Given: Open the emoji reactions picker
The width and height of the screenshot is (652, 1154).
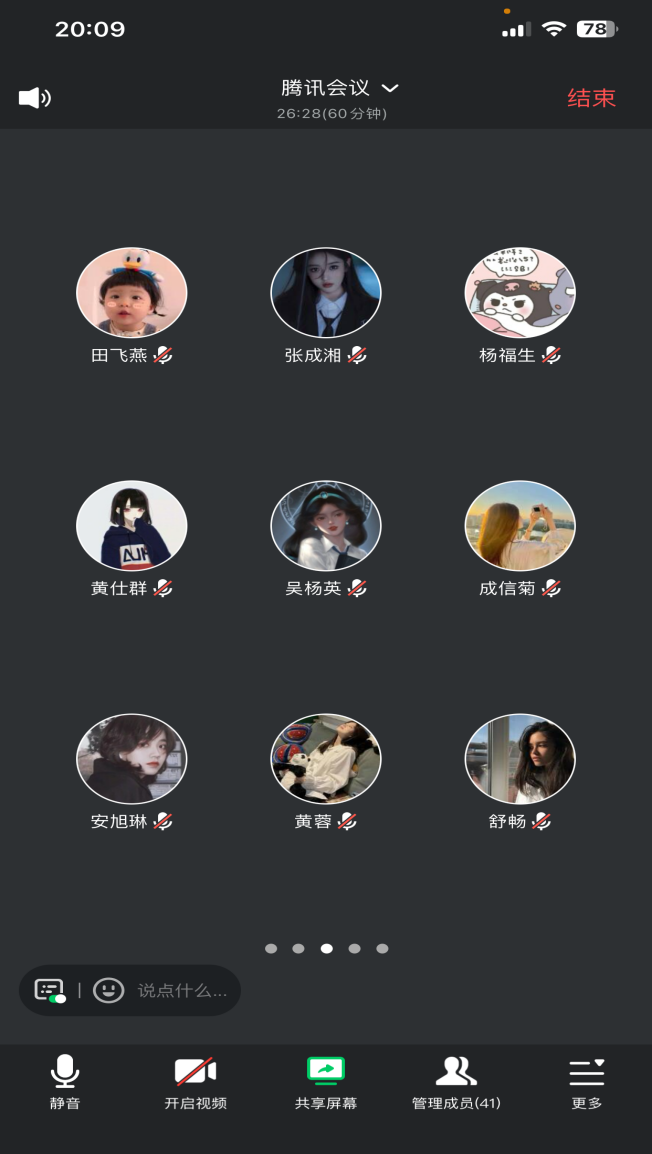Looking at the screenshot, I should [x=108, y=990].
